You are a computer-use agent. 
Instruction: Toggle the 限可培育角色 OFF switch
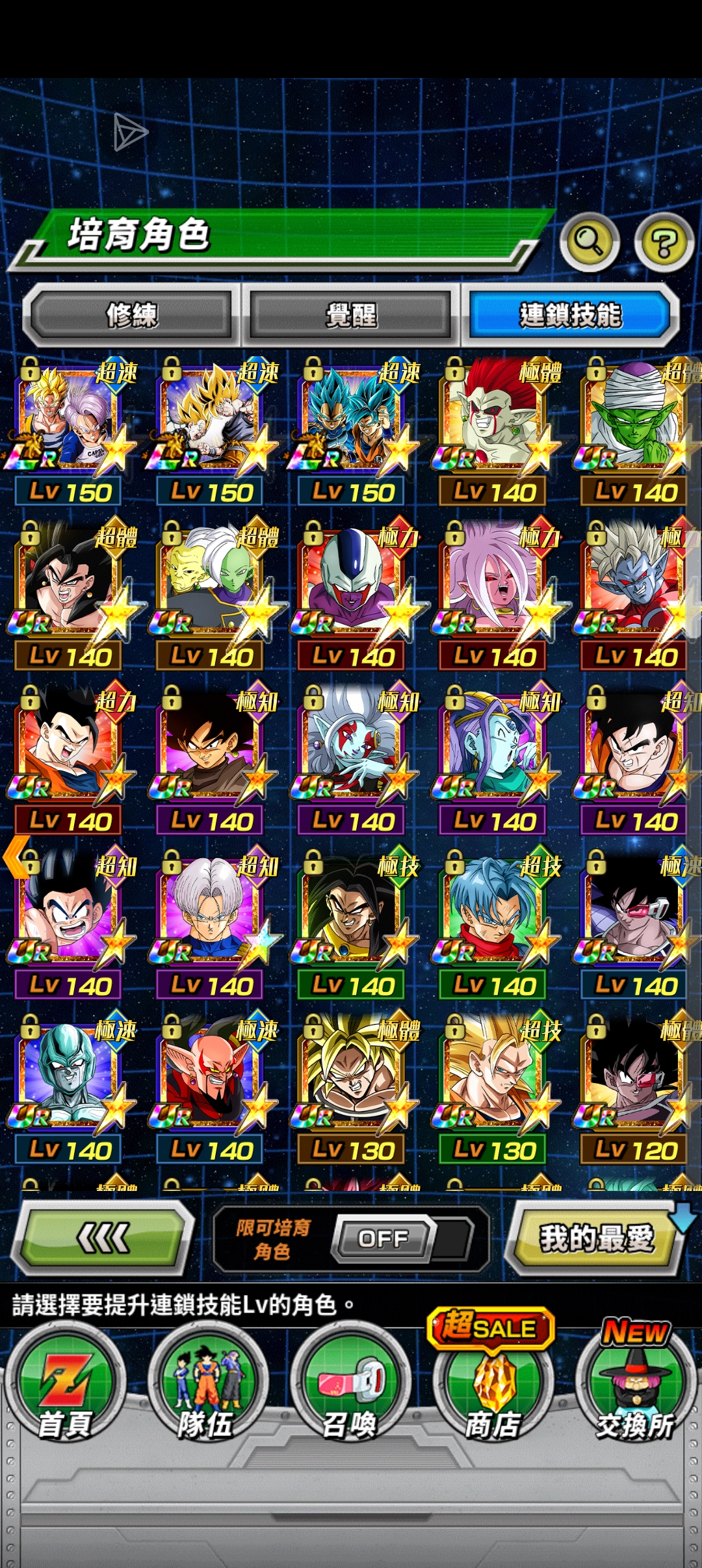point(383,1238)
